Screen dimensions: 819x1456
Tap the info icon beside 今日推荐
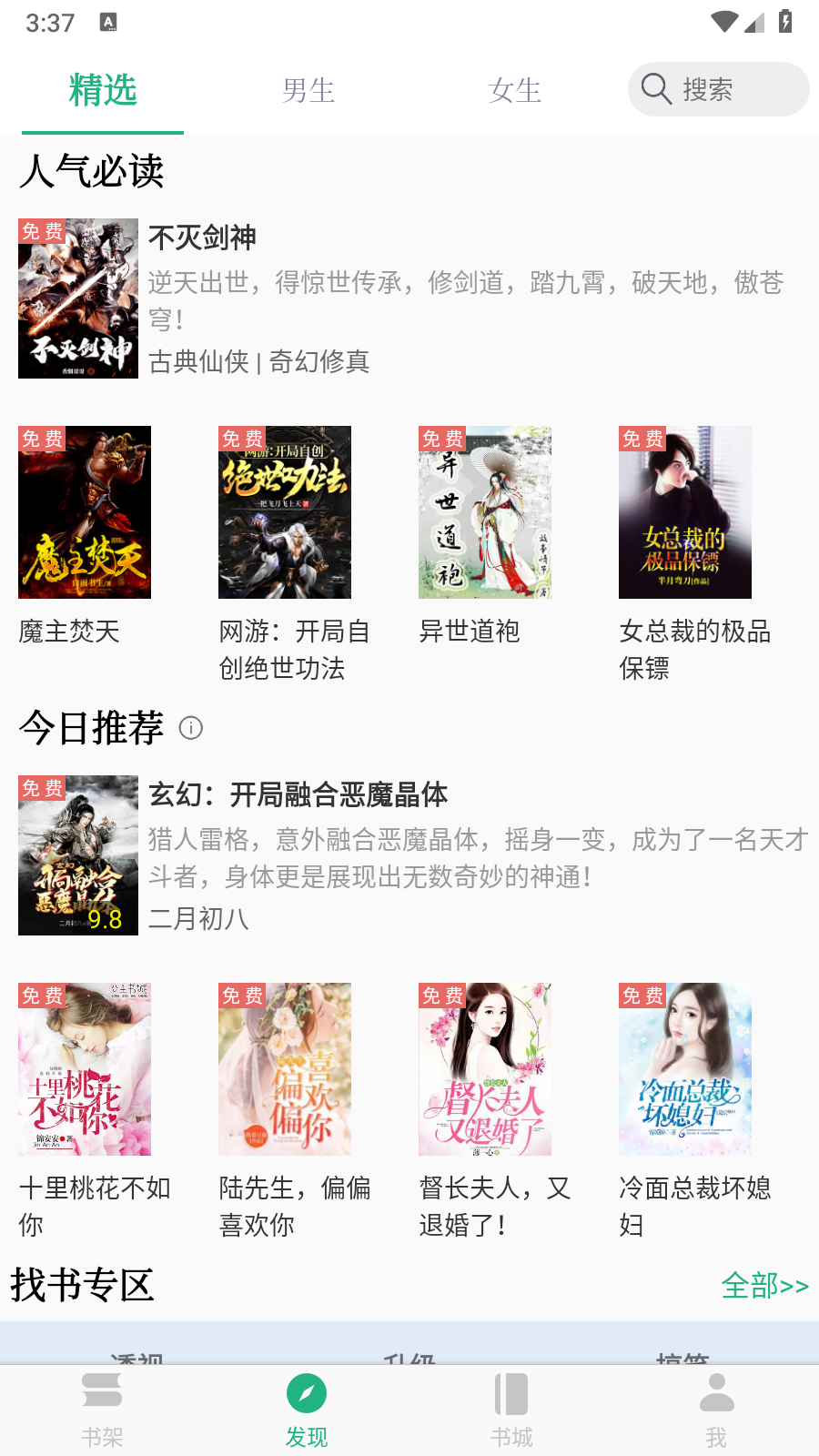point(191,728)
